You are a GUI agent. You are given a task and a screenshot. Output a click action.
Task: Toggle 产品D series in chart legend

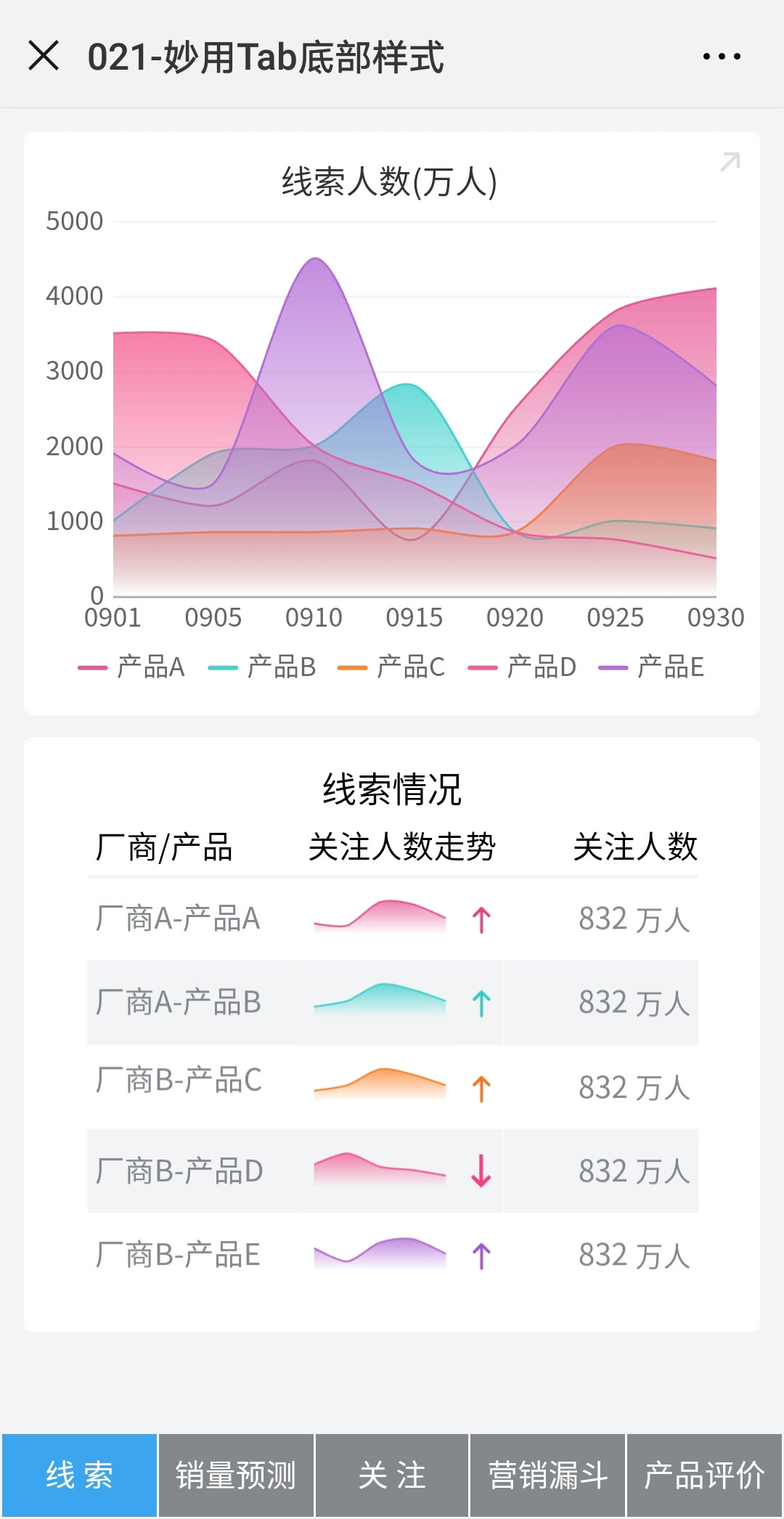click(x=523, y=667)
